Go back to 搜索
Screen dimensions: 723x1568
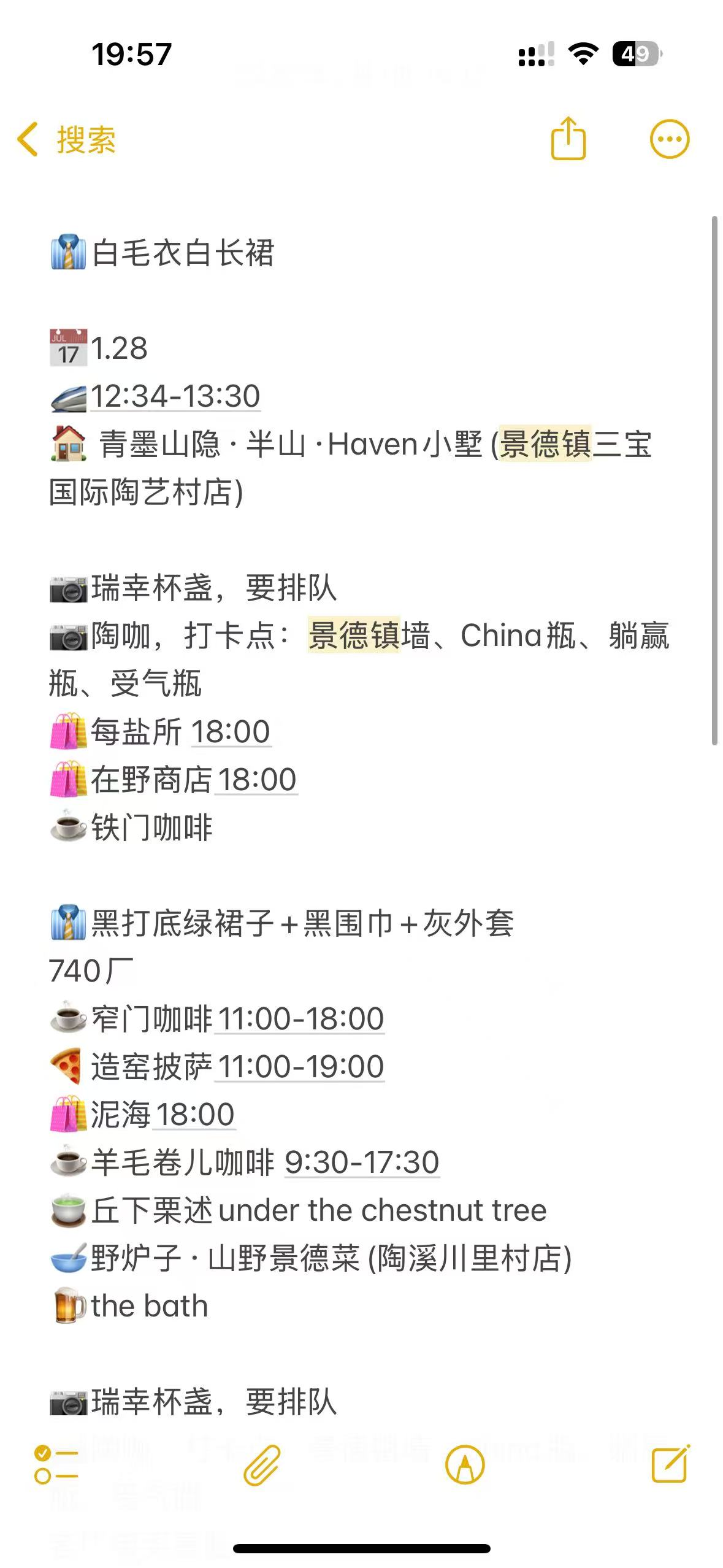[66, 139]
